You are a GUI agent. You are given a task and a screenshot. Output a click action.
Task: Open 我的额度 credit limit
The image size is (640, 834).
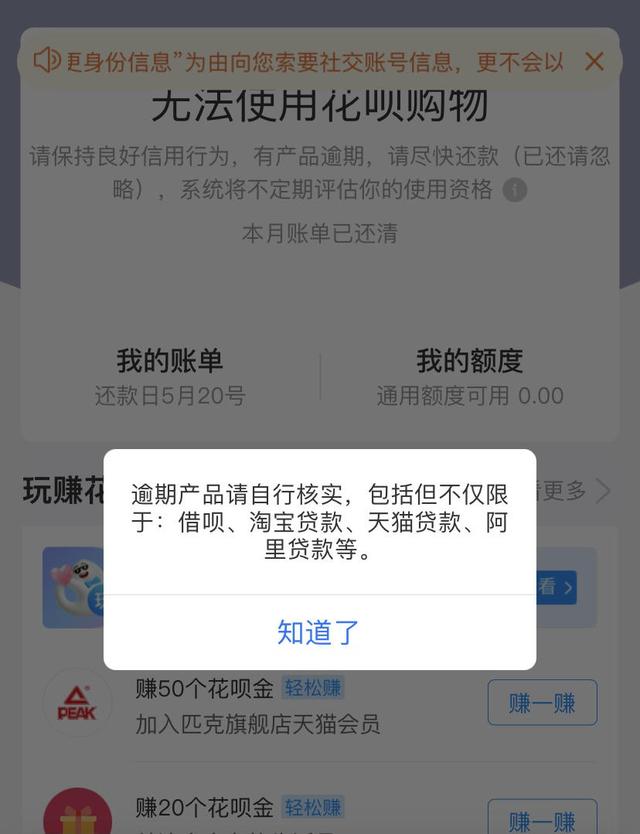click(470, 376)
